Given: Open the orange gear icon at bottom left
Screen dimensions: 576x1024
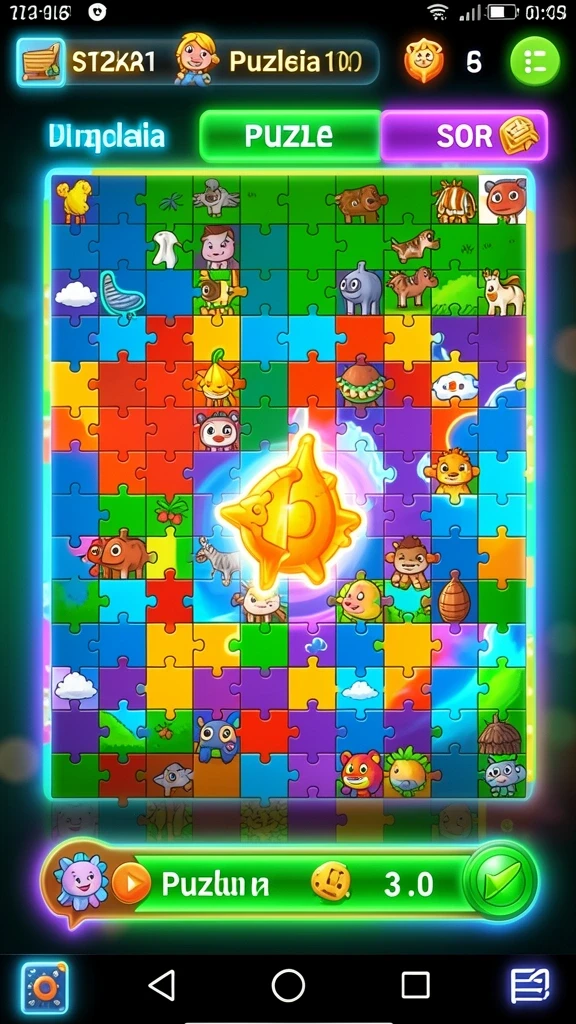Looking at the screenshot, I should pos(44,986).
